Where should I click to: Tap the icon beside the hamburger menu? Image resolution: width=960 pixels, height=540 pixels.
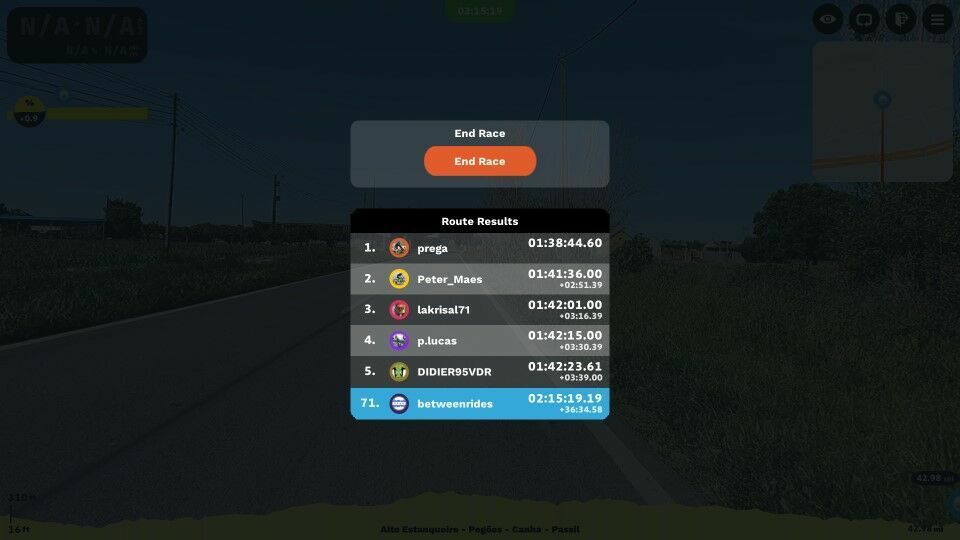(901, 19)
